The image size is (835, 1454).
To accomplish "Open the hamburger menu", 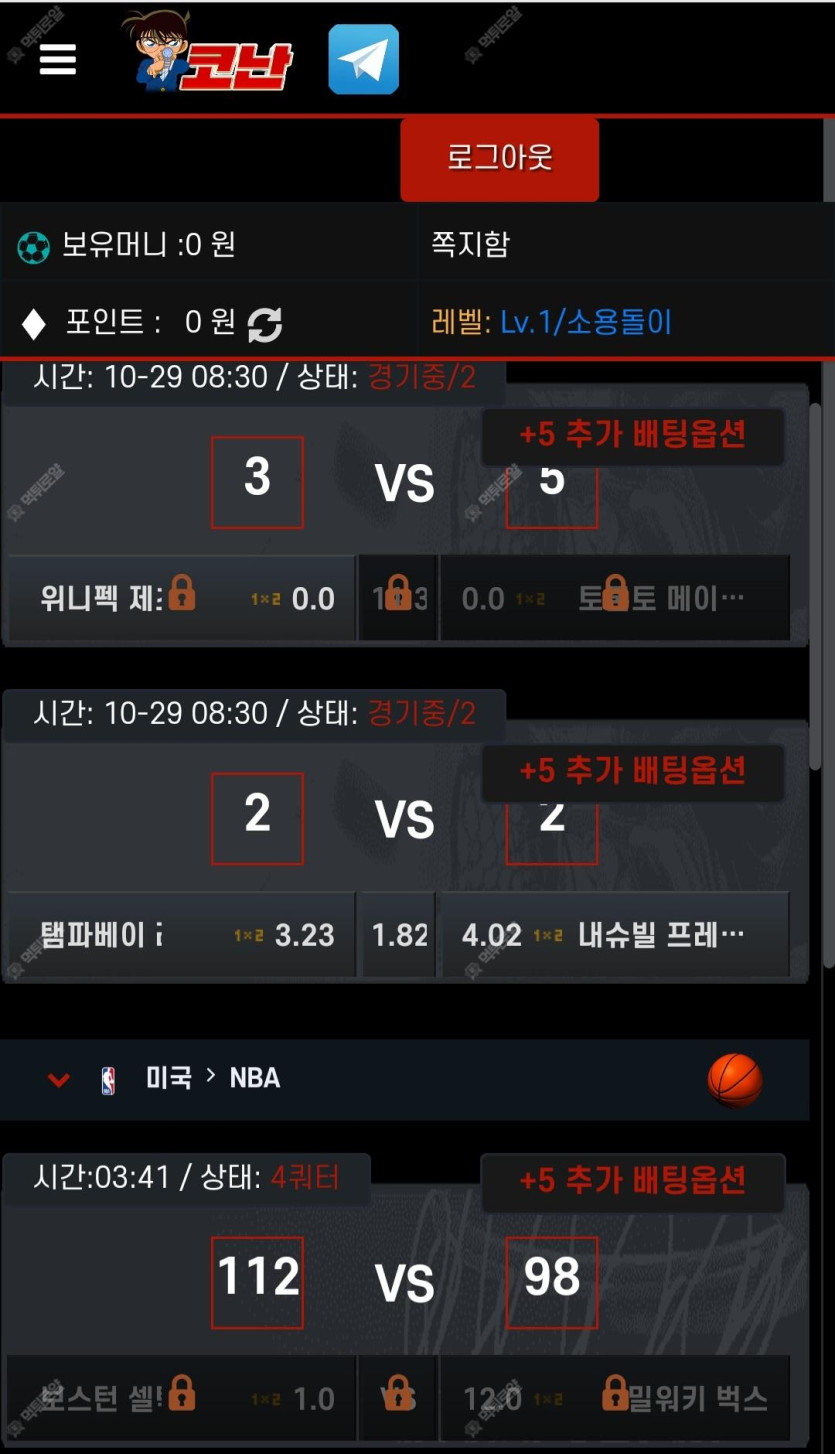I will point(58,60).
